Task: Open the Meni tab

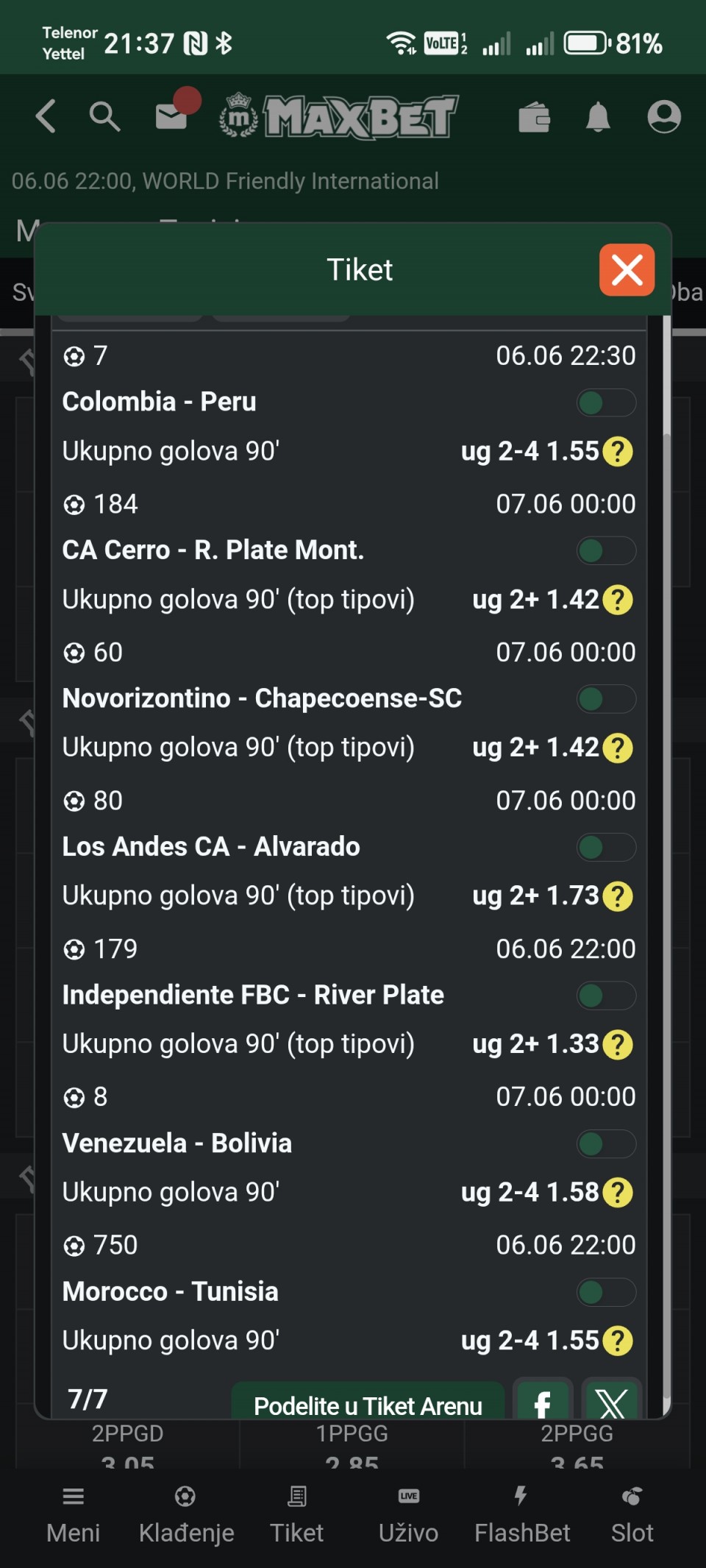Action: [x=73, y=1514]
